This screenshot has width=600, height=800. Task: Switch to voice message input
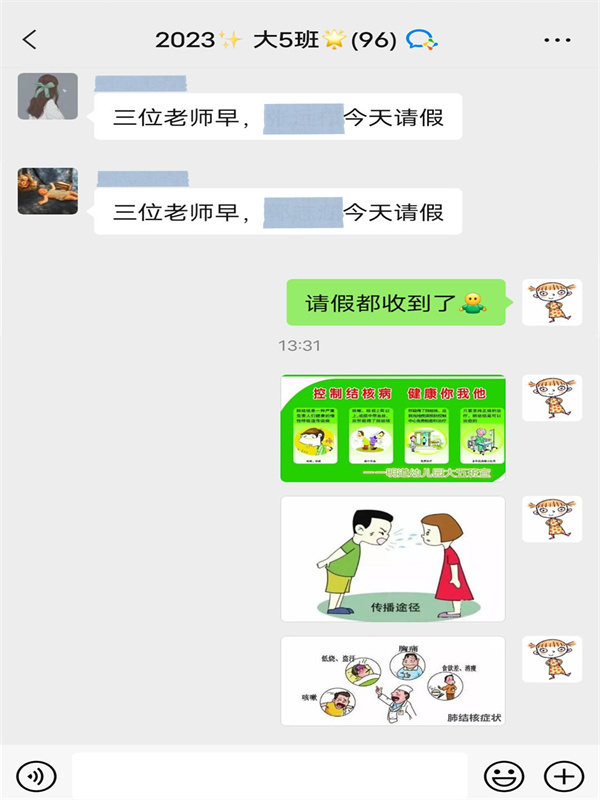36,775
